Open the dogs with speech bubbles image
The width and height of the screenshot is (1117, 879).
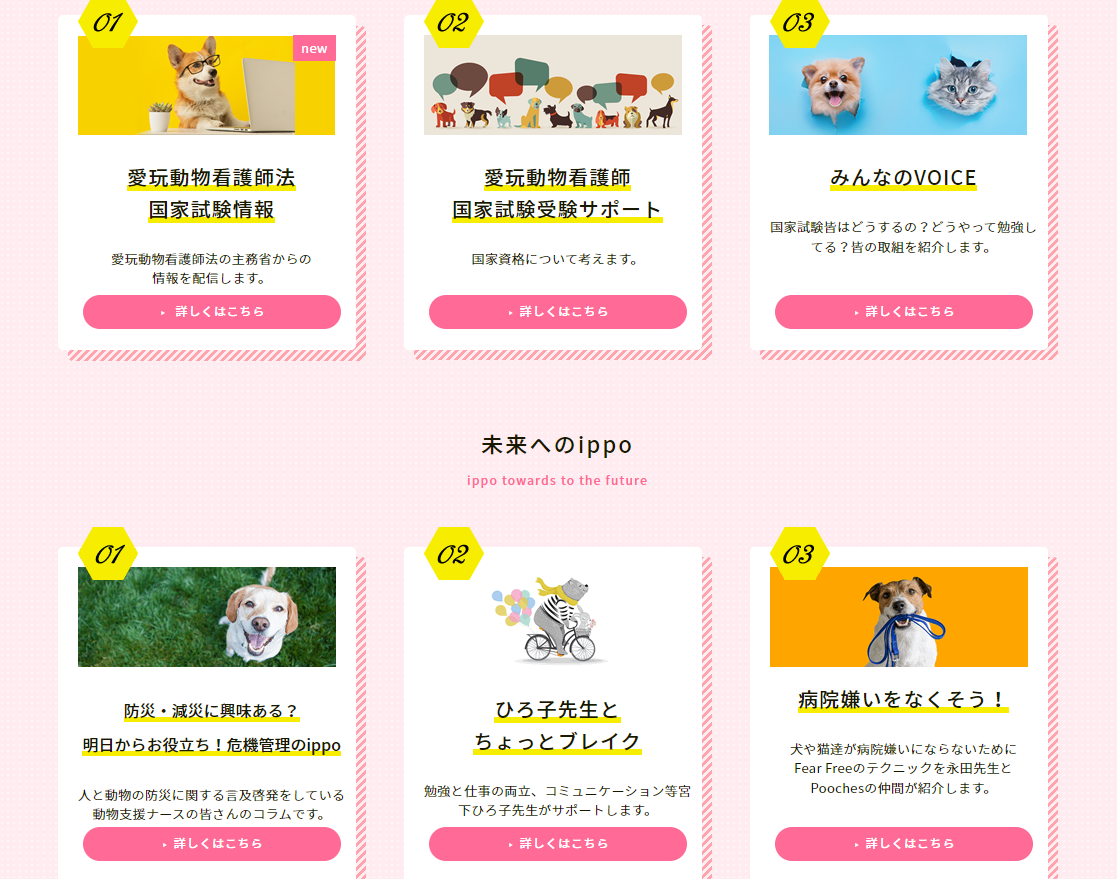(x=552, y=85)
